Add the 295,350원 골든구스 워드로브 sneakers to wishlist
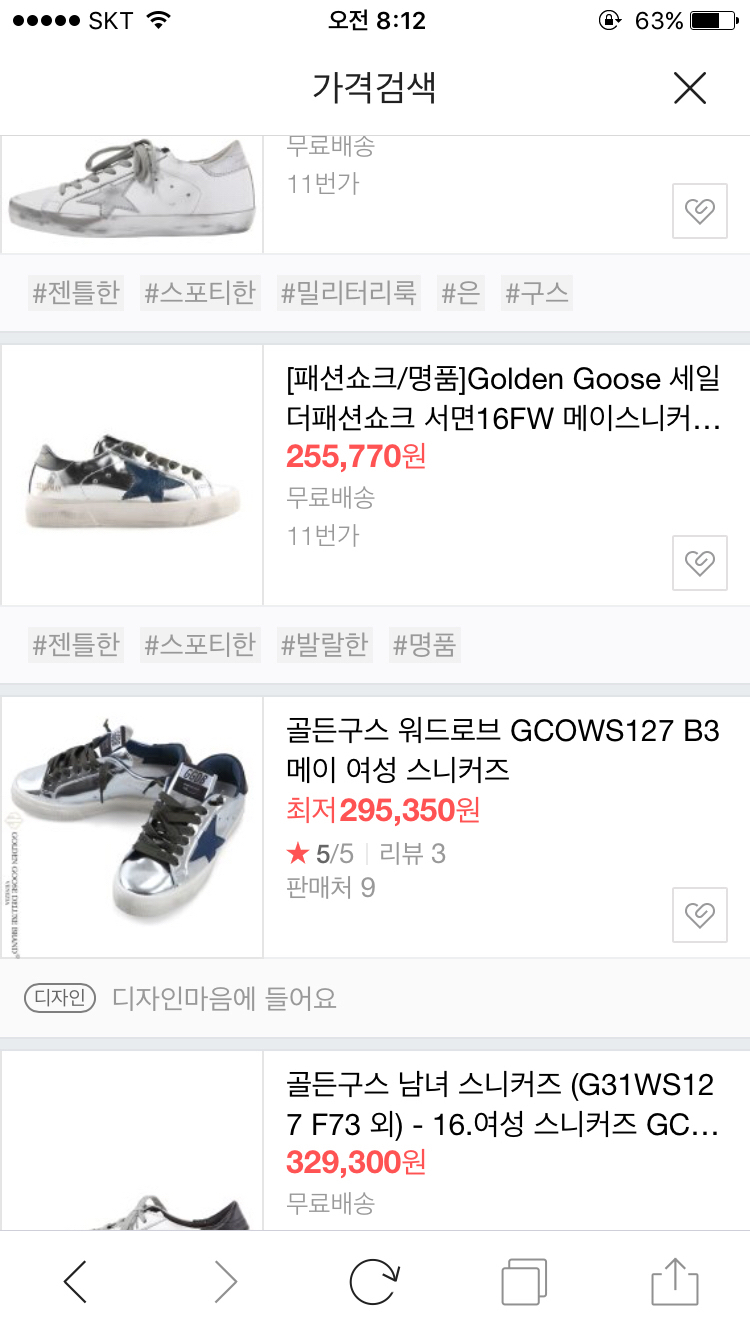Viewport: 750px width, 1334px height. [x=699, y=914]
